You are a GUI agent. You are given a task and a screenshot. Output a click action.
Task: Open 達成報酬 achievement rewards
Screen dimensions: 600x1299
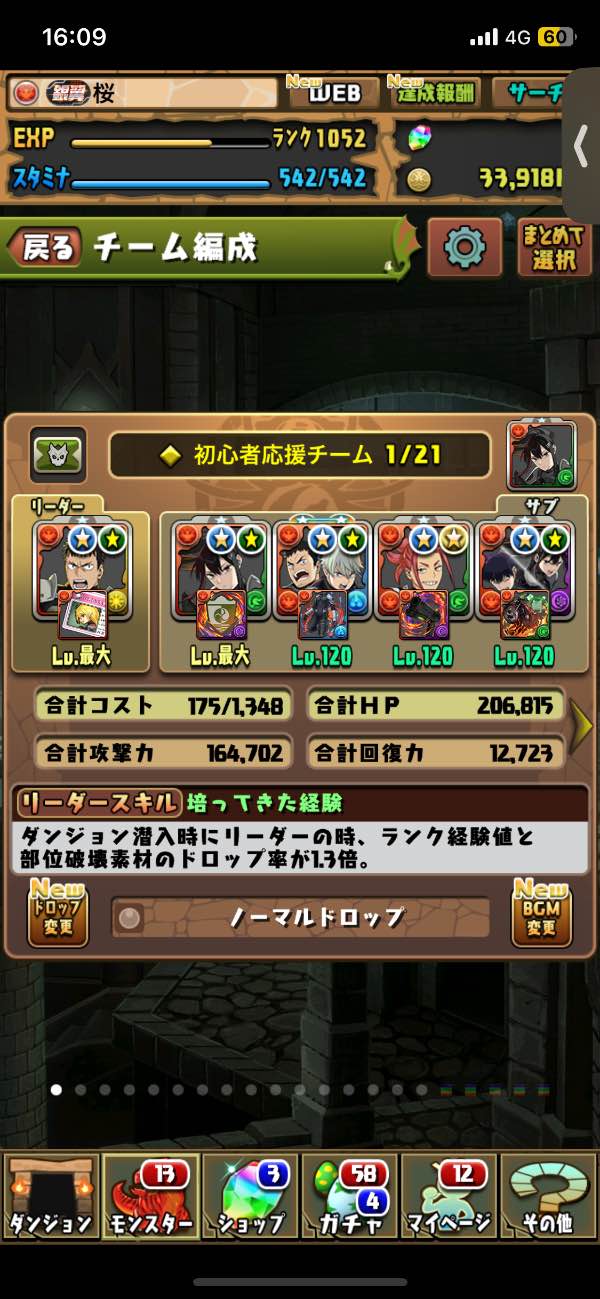(x=436, y=93)
